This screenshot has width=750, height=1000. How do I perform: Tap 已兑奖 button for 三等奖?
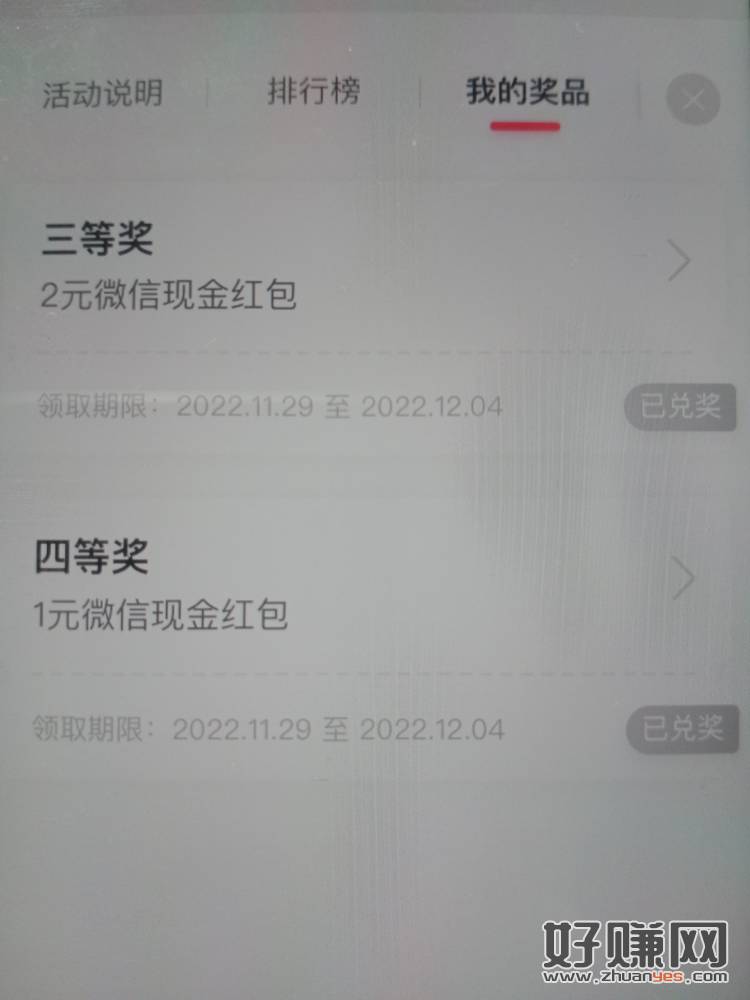[681, 407]
